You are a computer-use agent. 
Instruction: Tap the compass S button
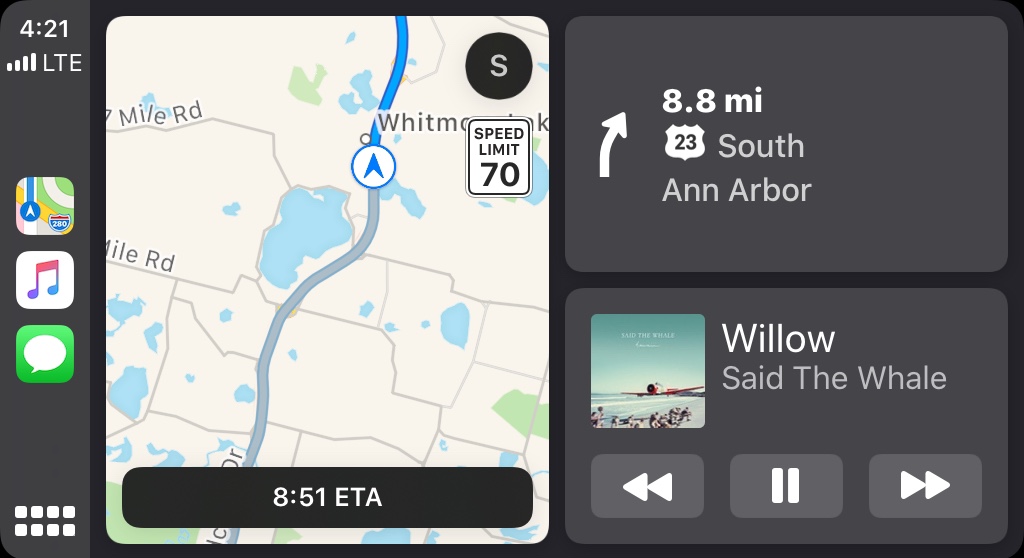coord(498,66)
